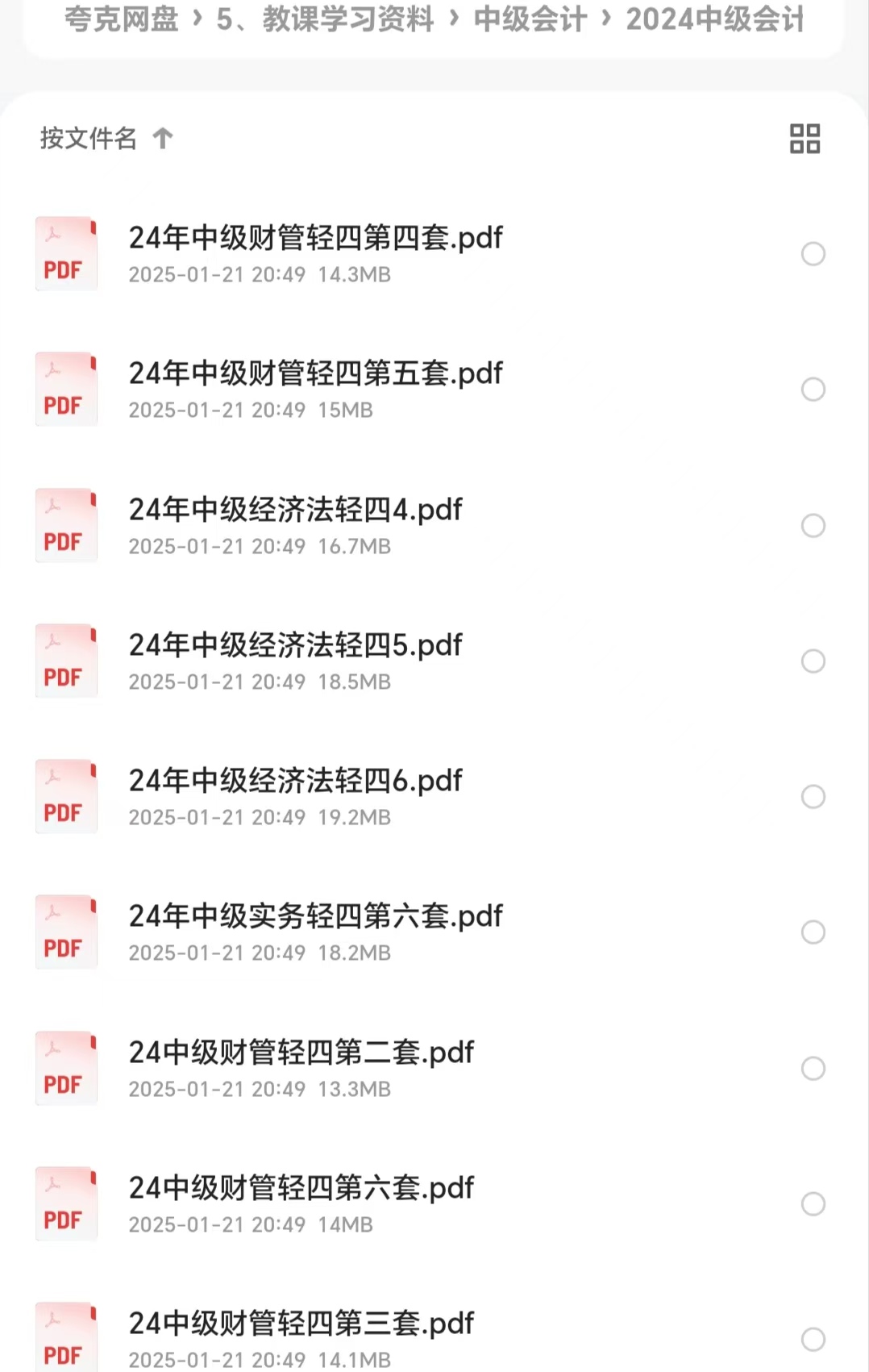Select the 24年中级财管轻四第五套.pdf checkbox

click(813, 390)
